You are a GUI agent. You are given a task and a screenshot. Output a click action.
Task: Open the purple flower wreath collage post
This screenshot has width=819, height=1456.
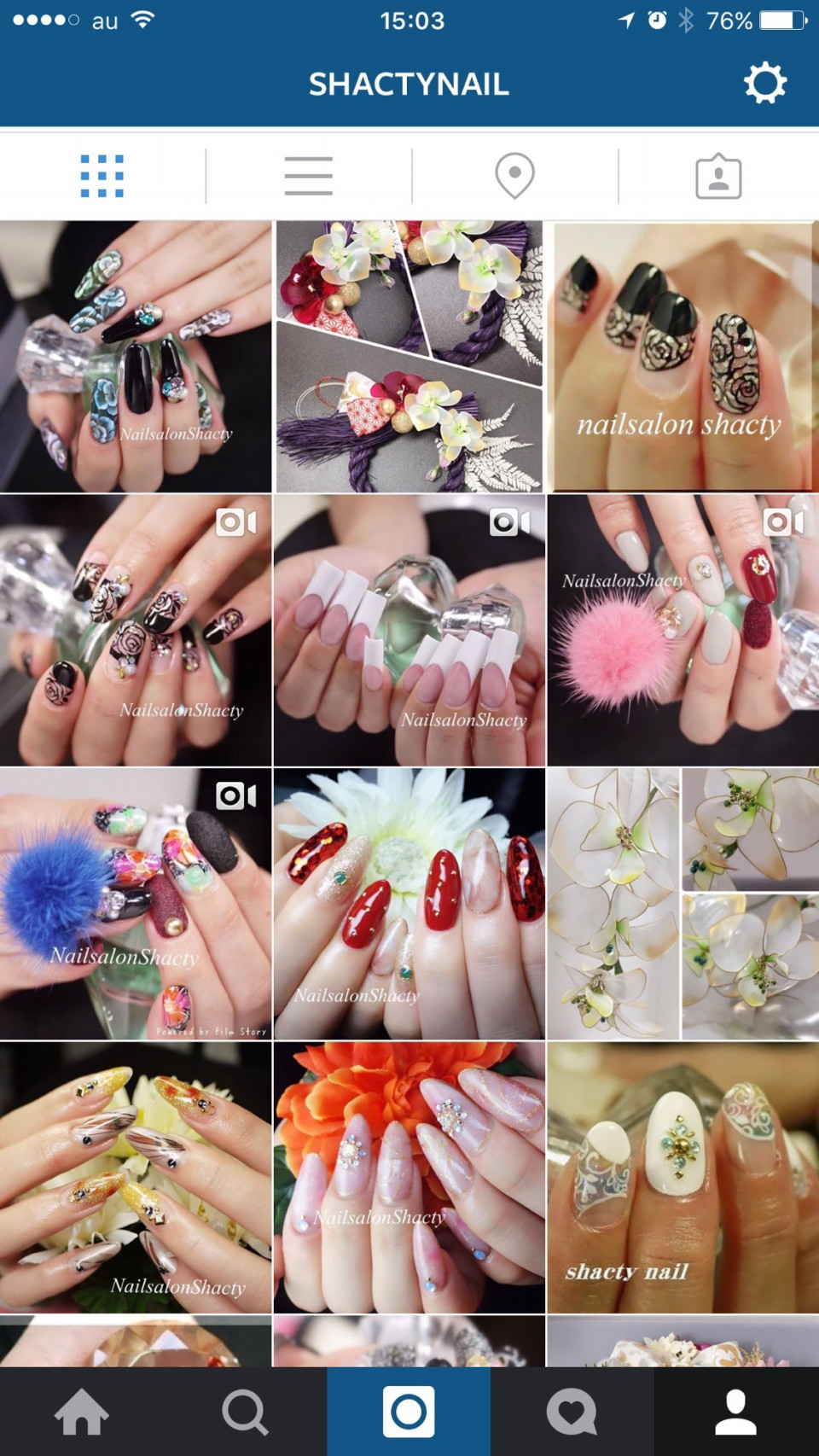coord(409,357)
